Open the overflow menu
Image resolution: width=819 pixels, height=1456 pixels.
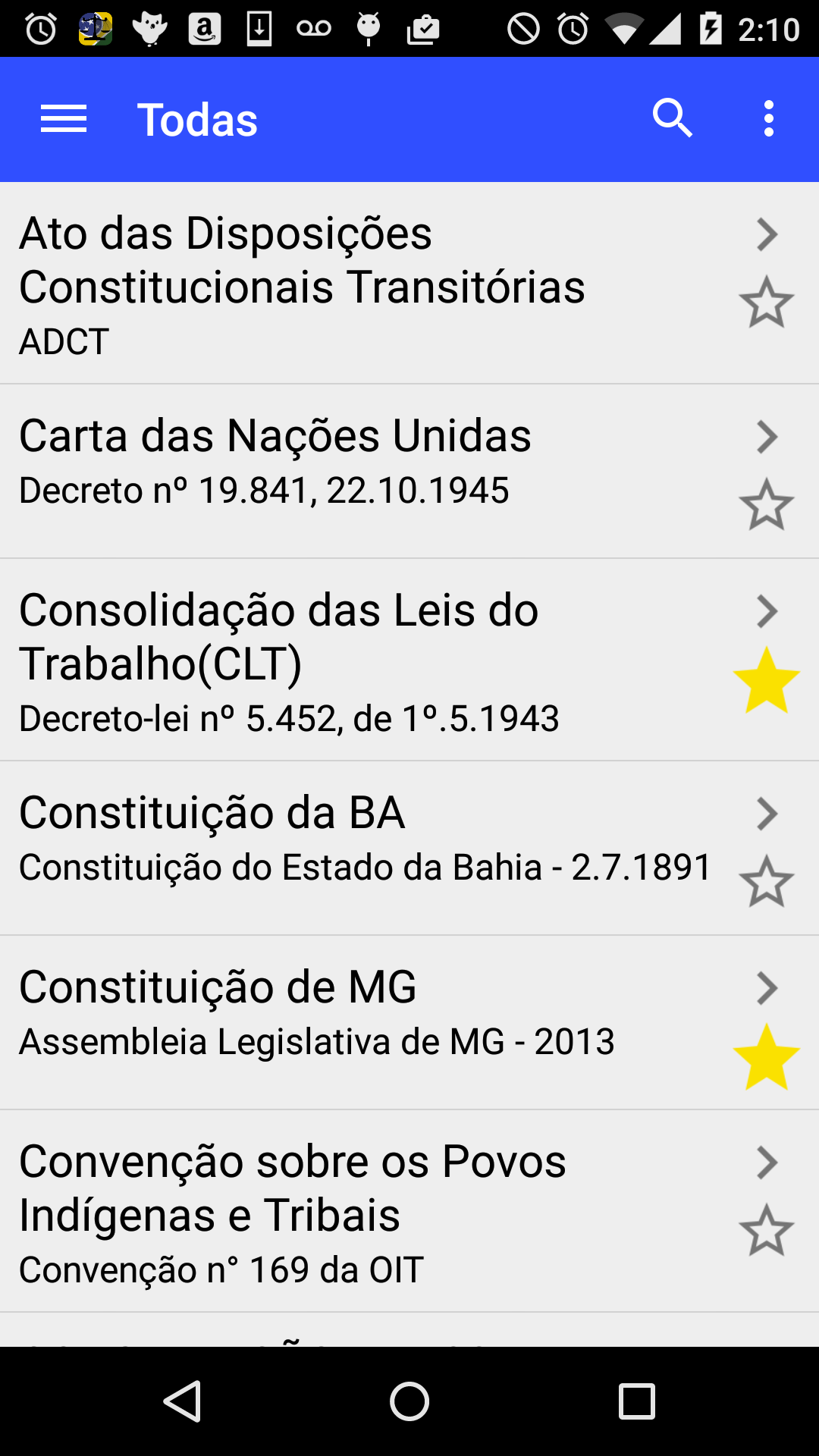tap(768, 119)
